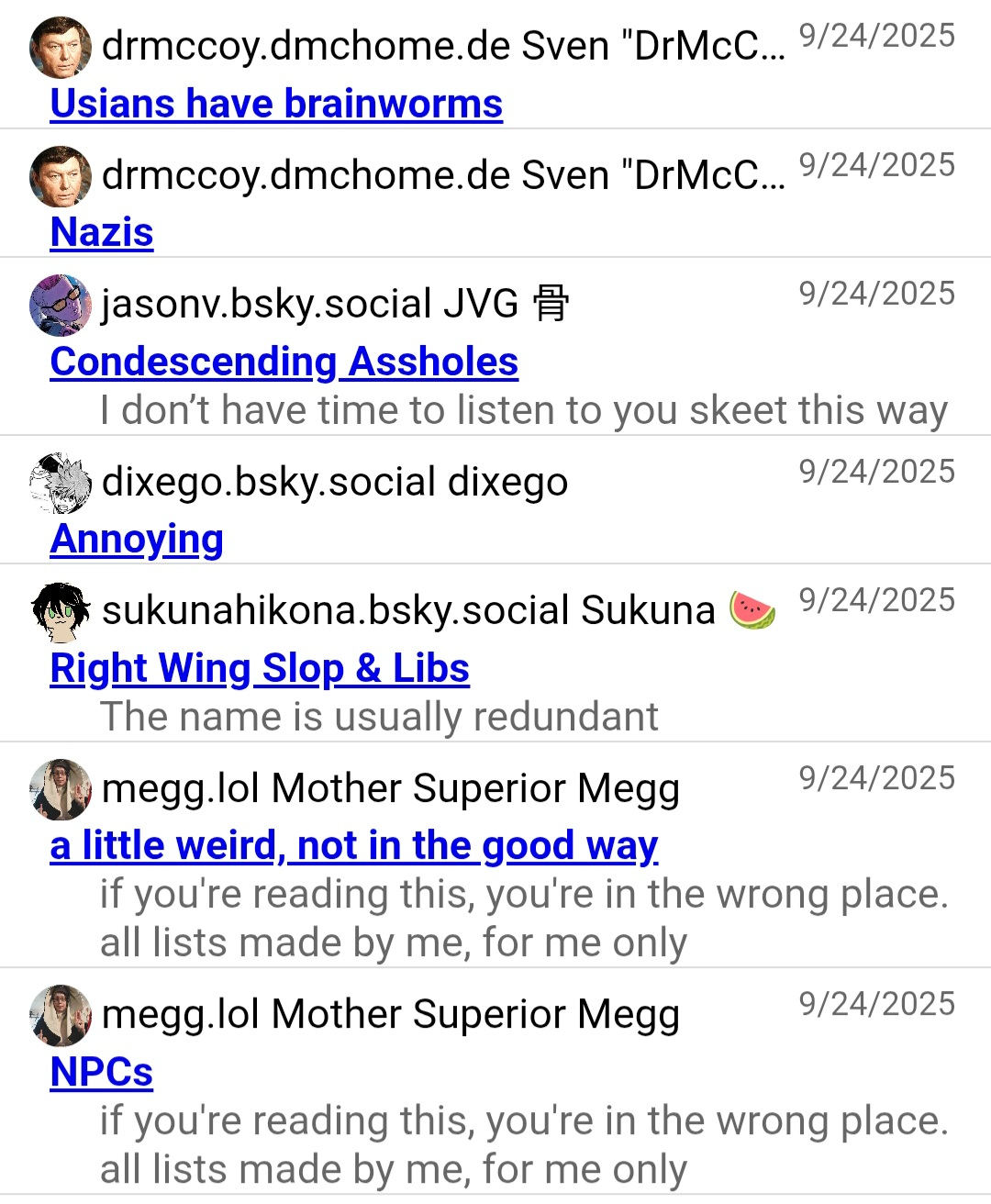Viewport: 991px width, 1204px height.
Task: Open the "Right Wing Slop & Libs" link
Action: click(260, 668)
